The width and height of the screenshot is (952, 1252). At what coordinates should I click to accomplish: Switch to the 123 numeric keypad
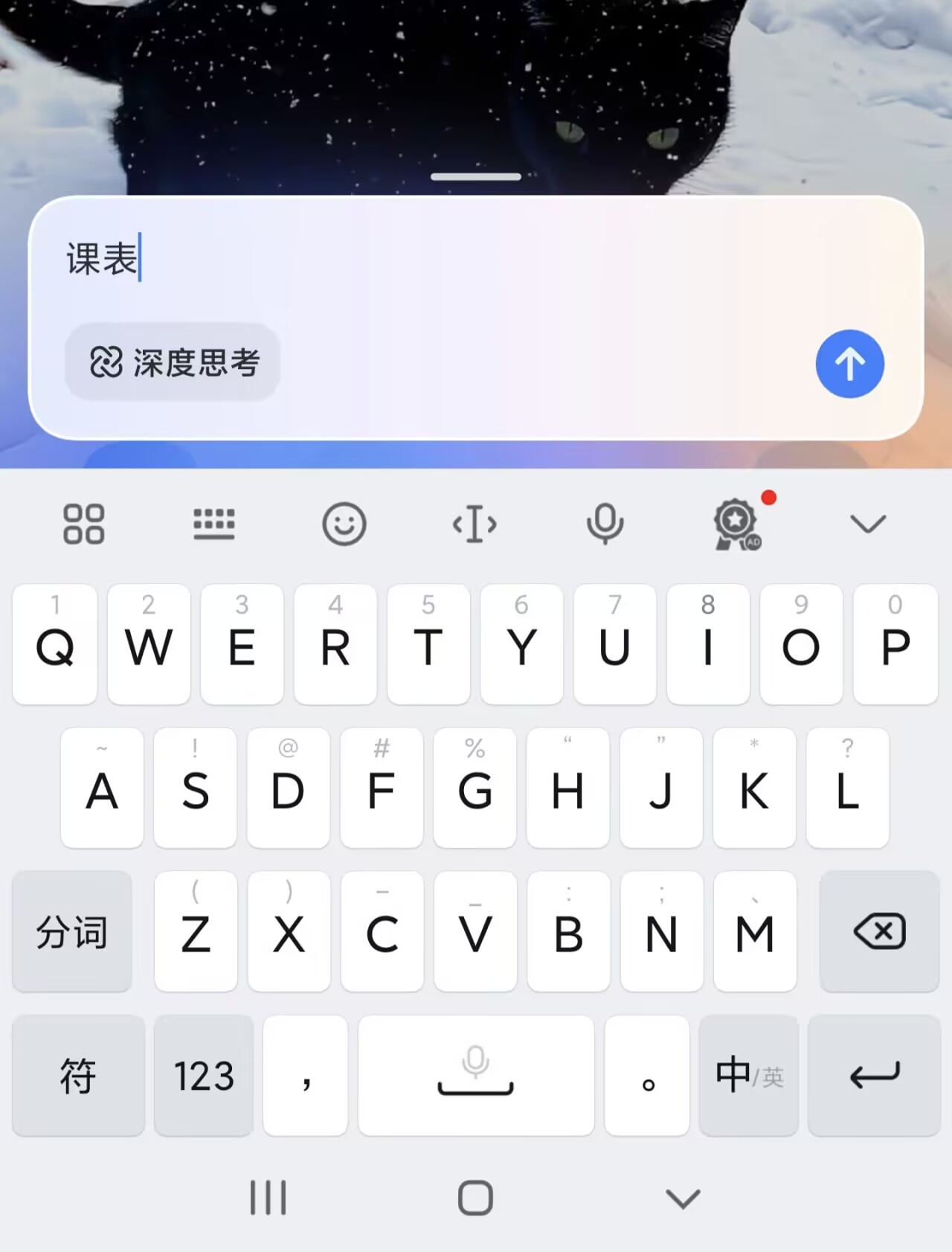click(x=203, y=1076)
